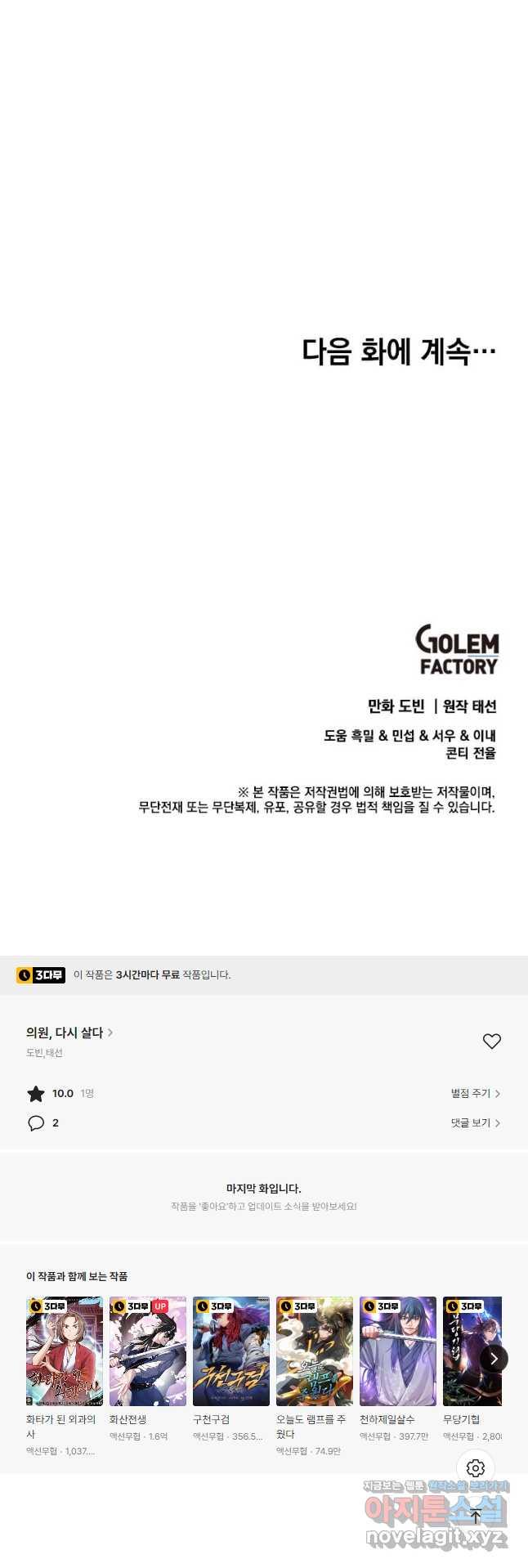Jump back to the top of the page
The height and width of the screenshot is (1568, 528).
pyautogui.click(x=476, y=1516)
